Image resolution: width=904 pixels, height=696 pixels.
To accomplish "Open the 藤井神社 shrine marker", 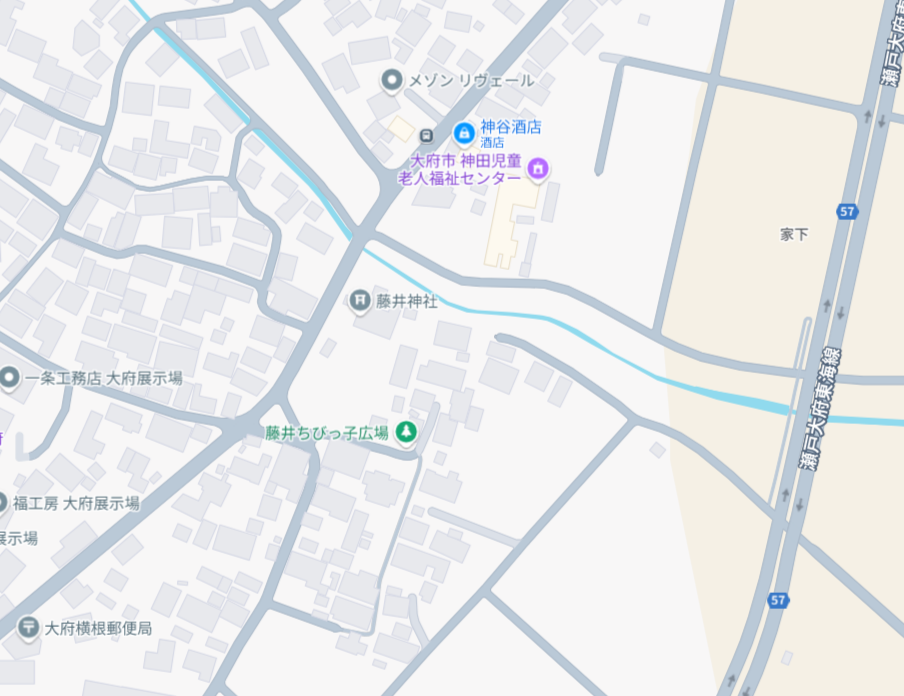I will click(360, 300).
